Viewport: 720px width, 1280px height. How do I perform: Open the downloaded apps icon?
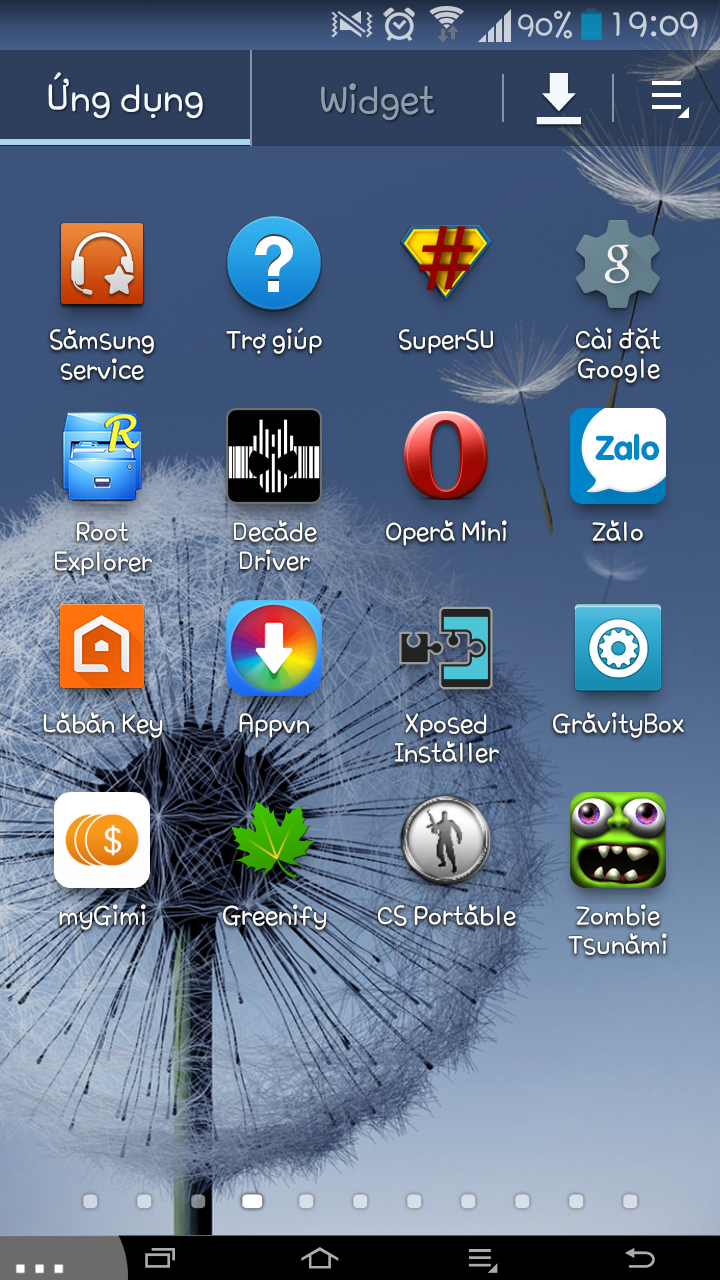pyautogui.click(x=558, y=100)
